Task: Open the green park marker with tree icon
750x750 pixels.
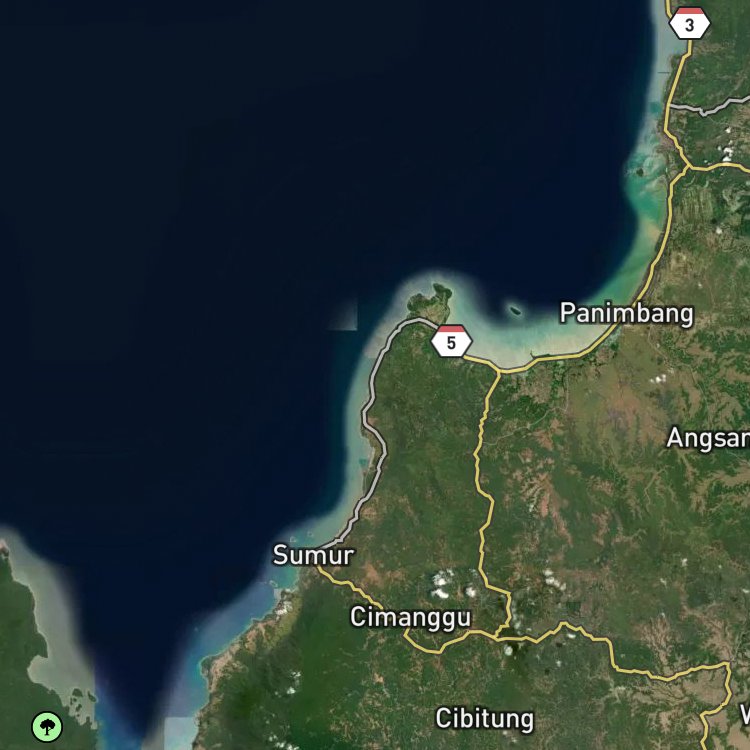Action: 47,727
